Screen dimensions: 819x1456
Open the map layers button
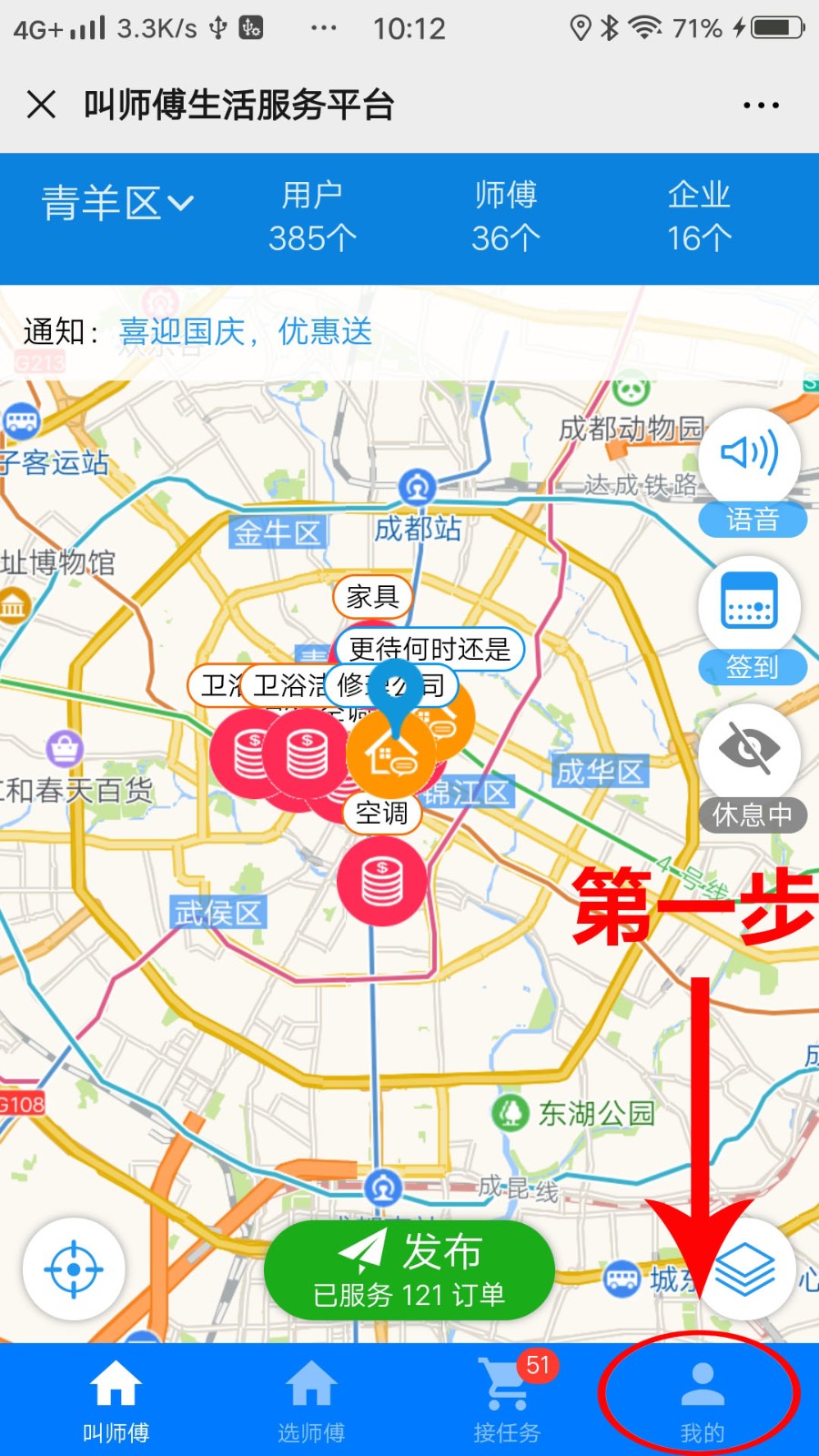745,1269
